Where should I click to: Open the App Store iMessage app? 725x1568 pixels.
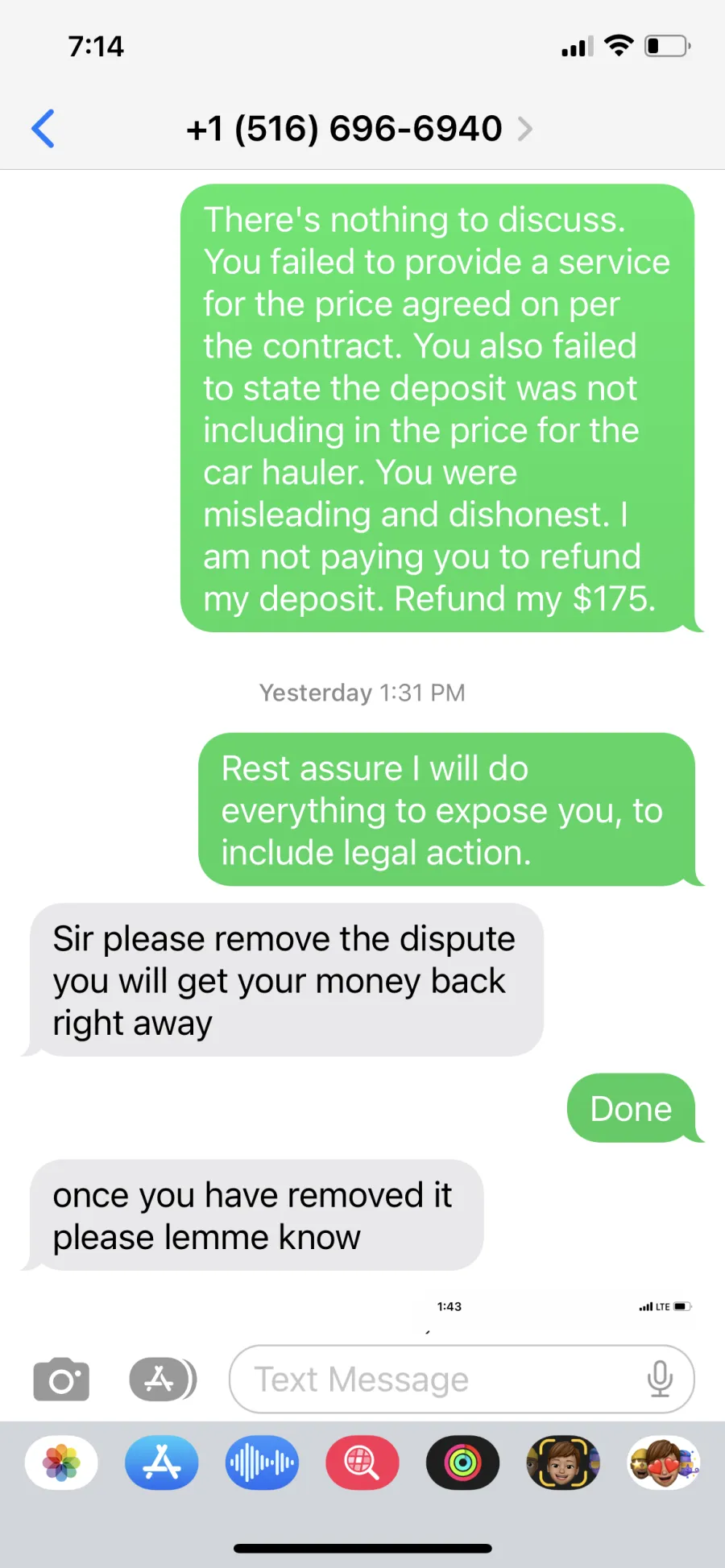tap(162, 1463)
